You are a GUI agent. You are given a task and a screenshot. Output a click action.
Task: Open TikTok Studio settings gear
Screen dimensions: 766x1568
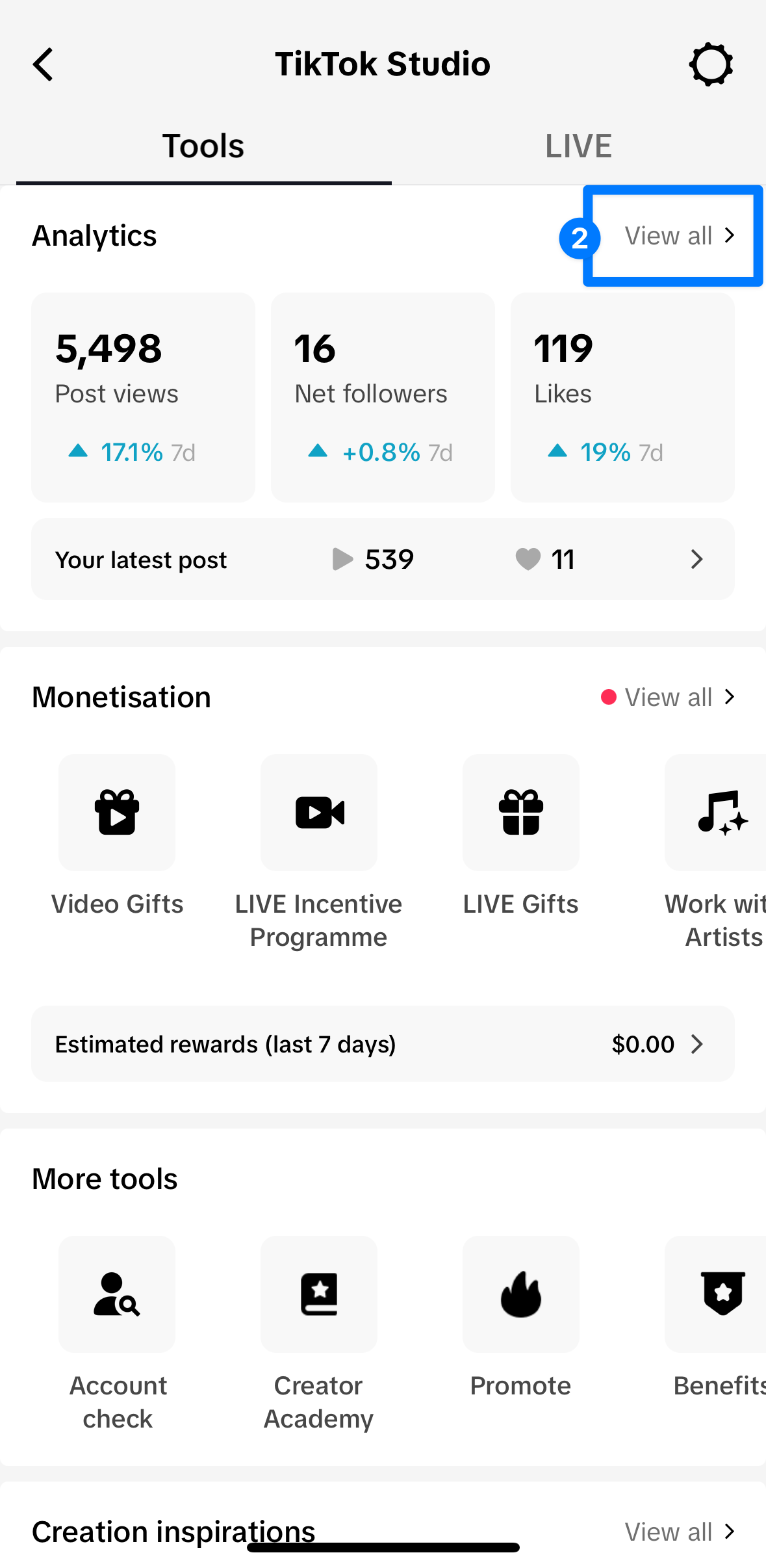pos(711,64)
